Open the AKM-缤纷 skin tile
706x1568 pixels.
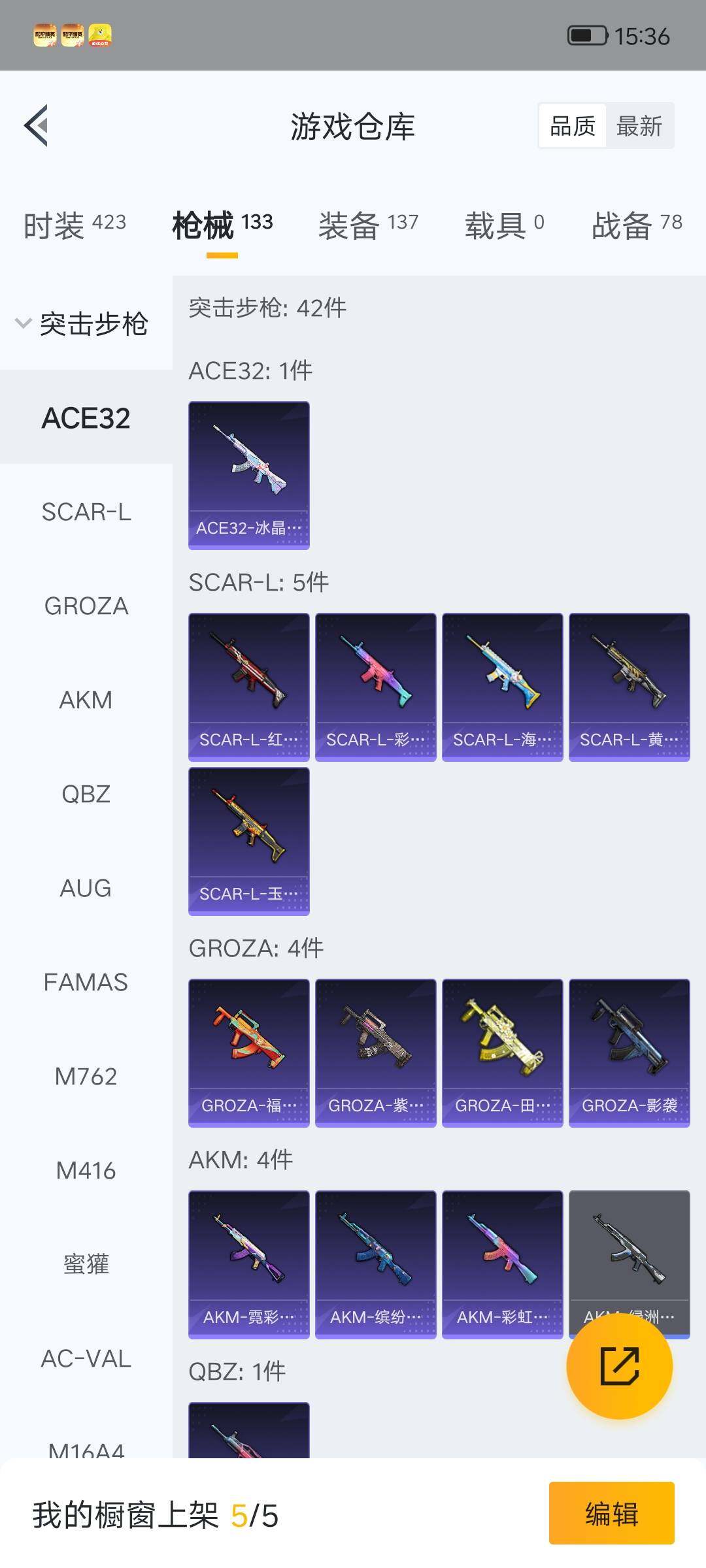coord(375,1264)
